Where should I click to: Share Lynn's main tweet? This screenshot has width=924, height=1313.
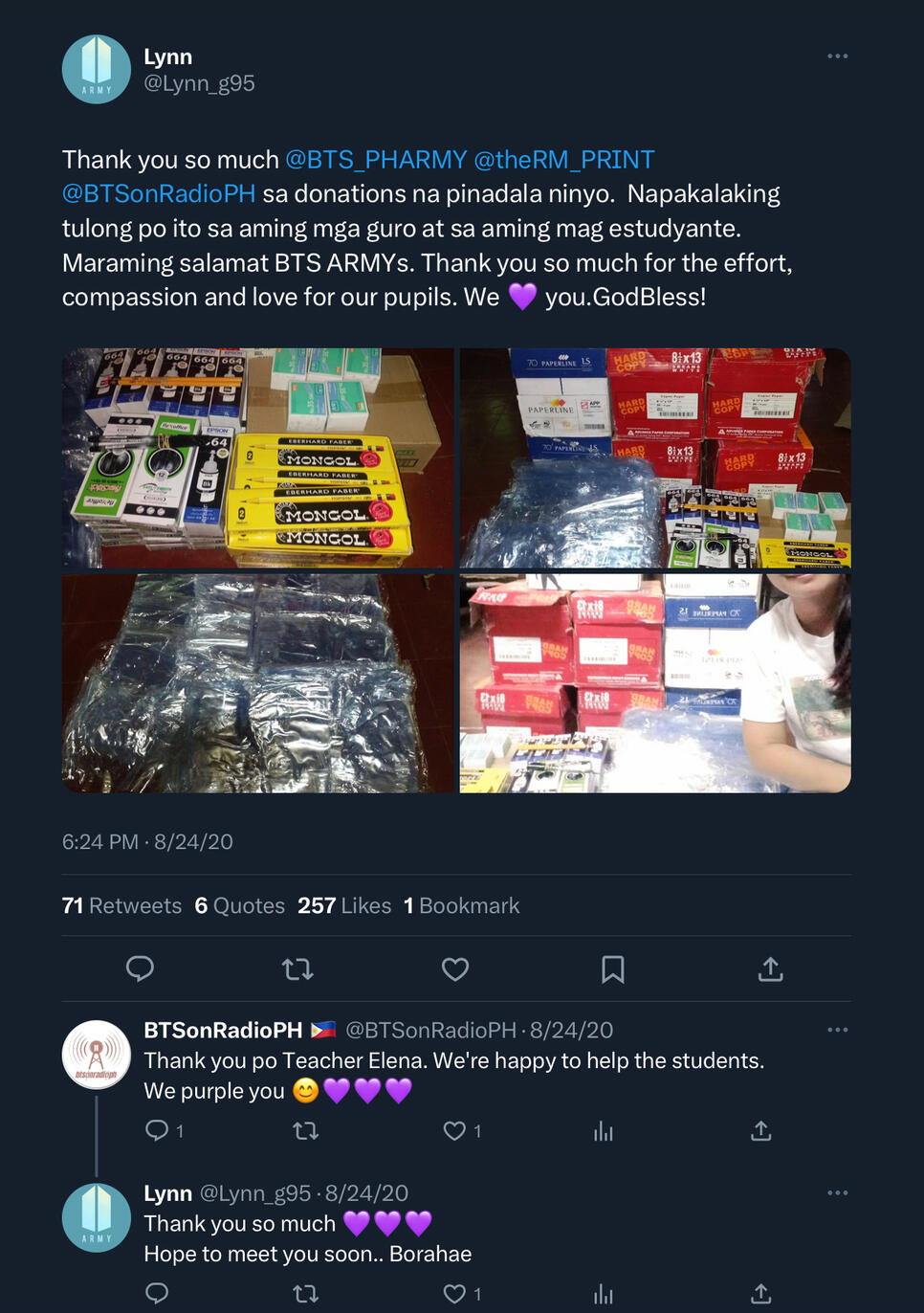click(x=770, y=969)
